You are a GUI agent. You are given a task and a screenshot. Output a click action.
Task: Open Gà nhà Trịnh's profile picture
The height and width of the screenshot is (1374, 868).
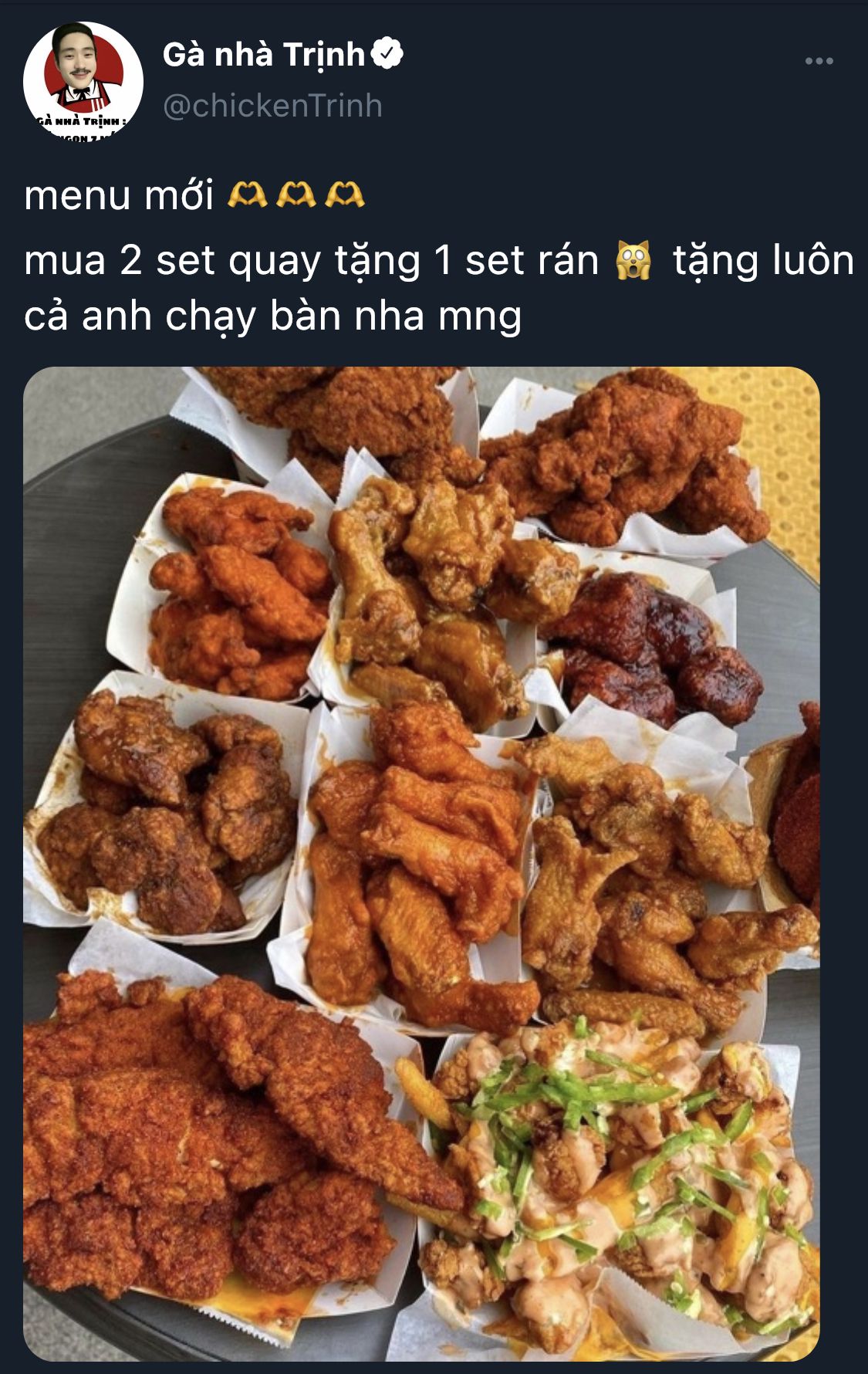[x=83, y=82]
